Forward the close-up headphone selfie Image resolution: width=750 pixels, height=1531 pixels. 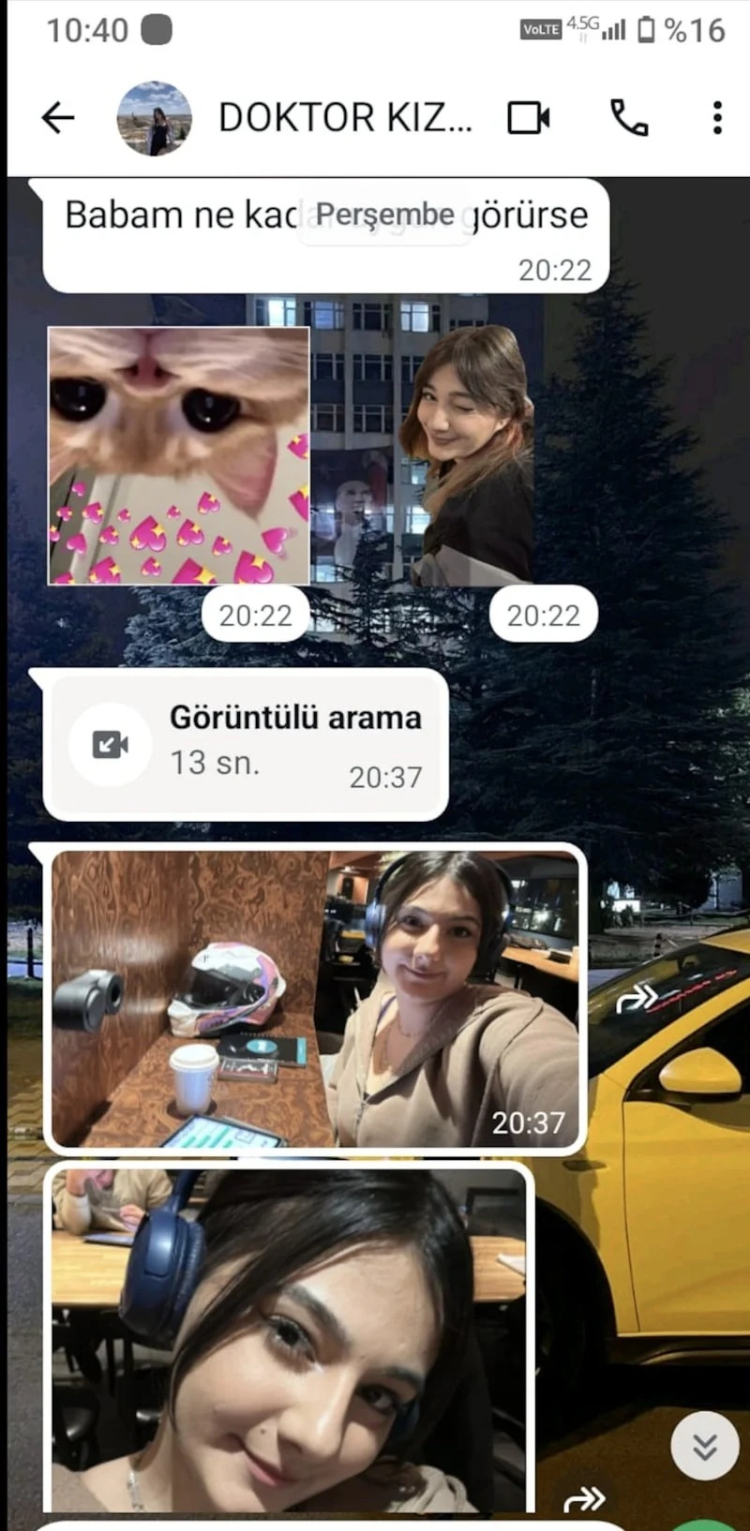(584, 1498)
